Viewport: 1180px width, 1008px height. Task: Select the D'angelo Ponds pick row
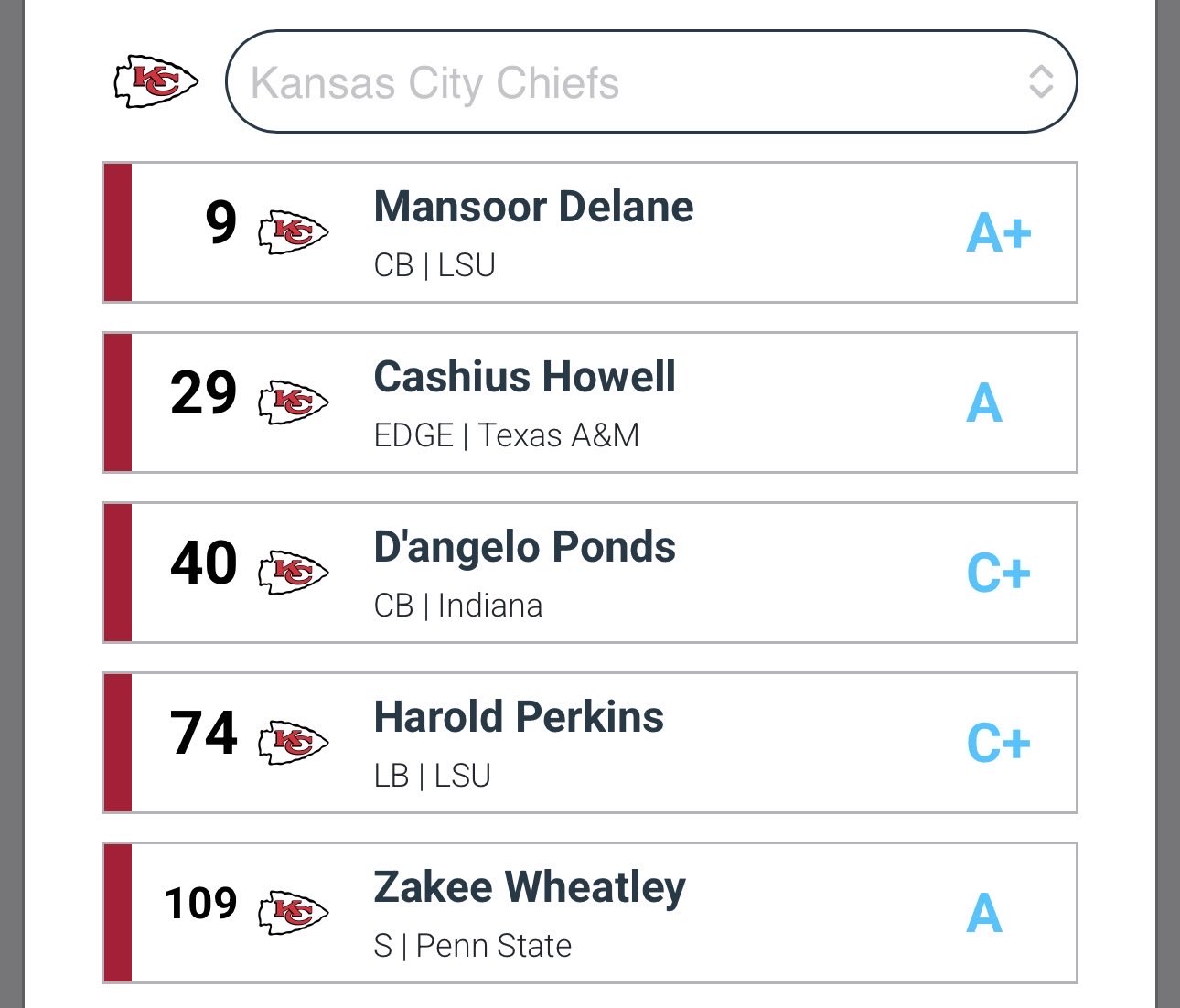coord(590,573)
